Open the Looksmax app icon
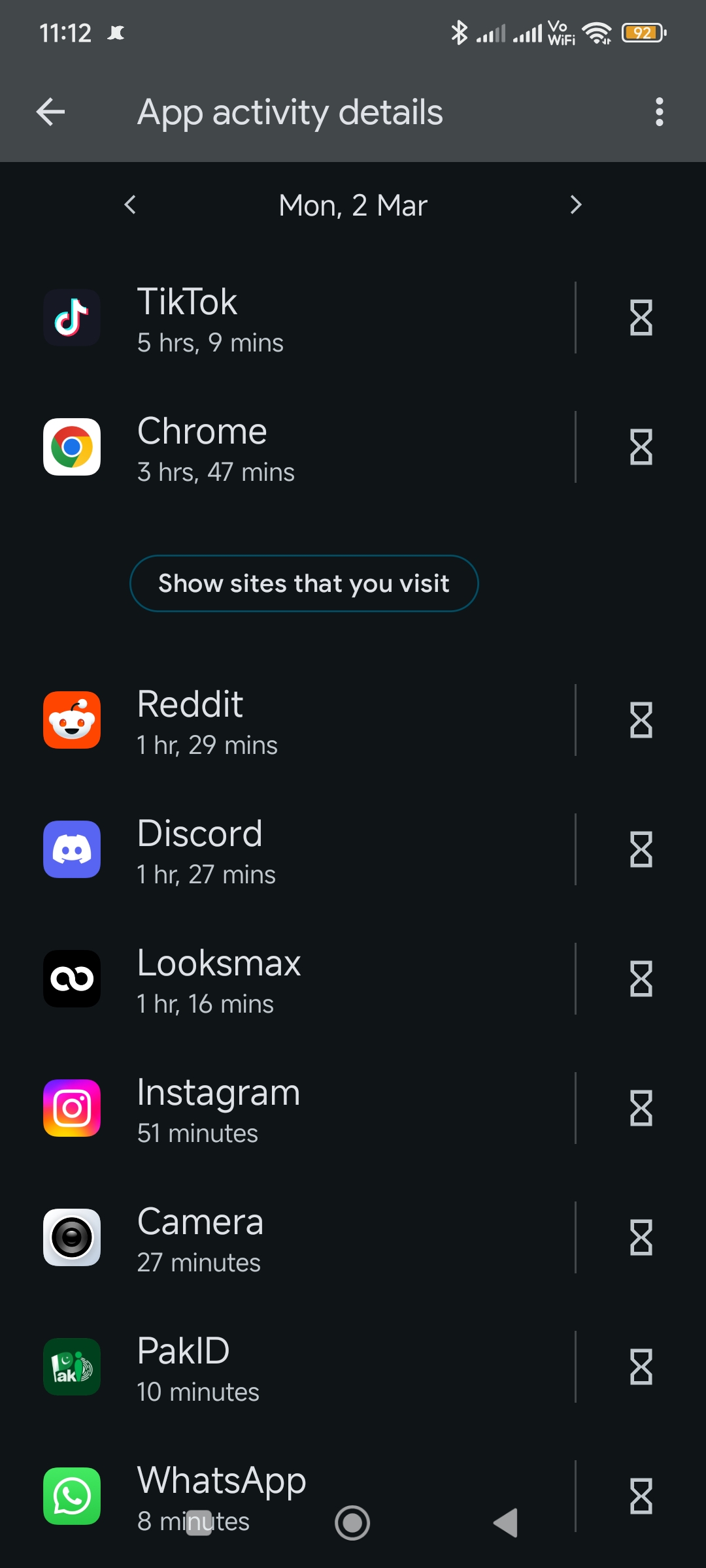The height and width of the screenshot is (1568, 706). click(72, 979)
